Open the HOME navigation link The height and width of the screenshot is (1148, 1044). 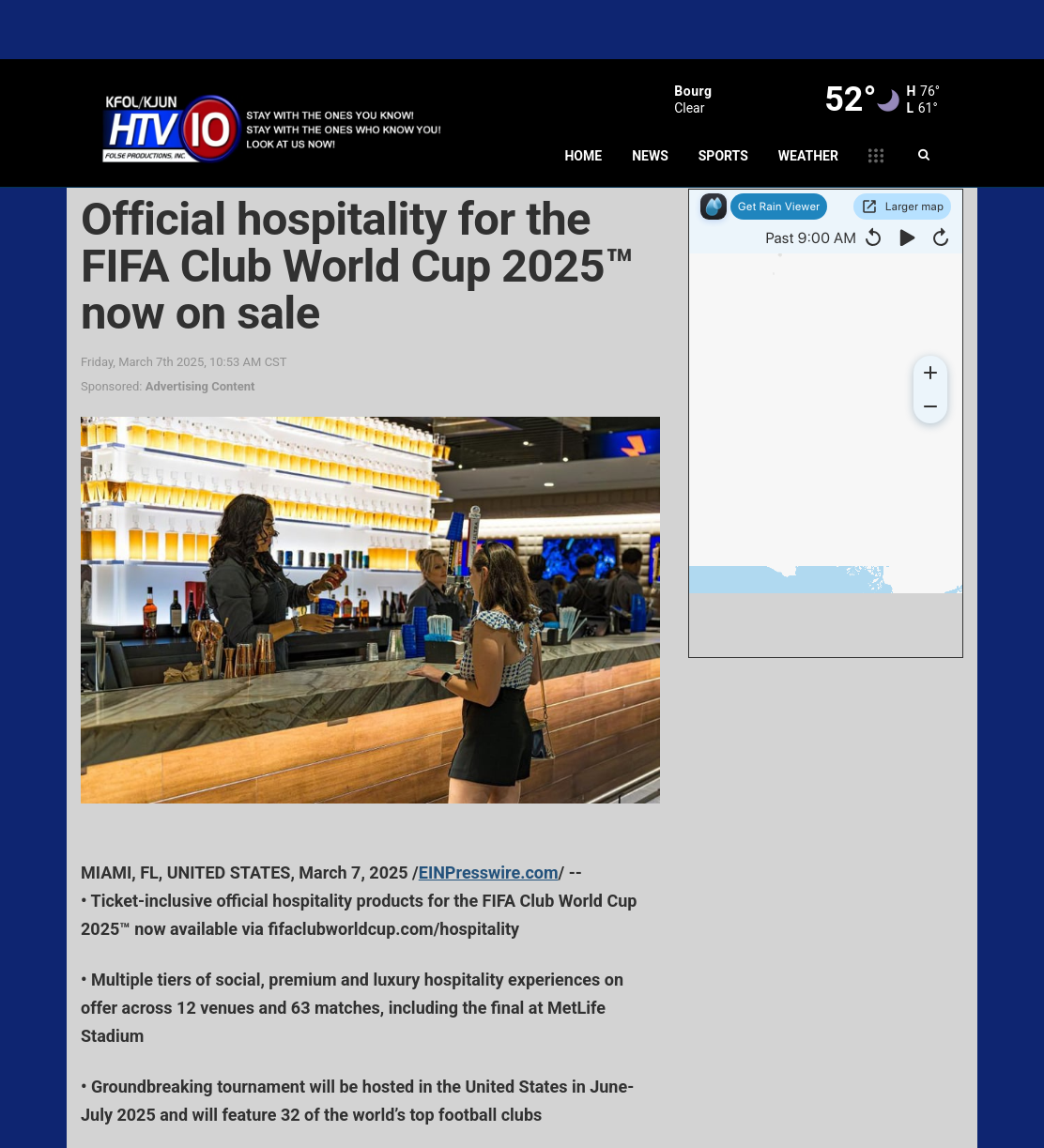tap(583, 156)
